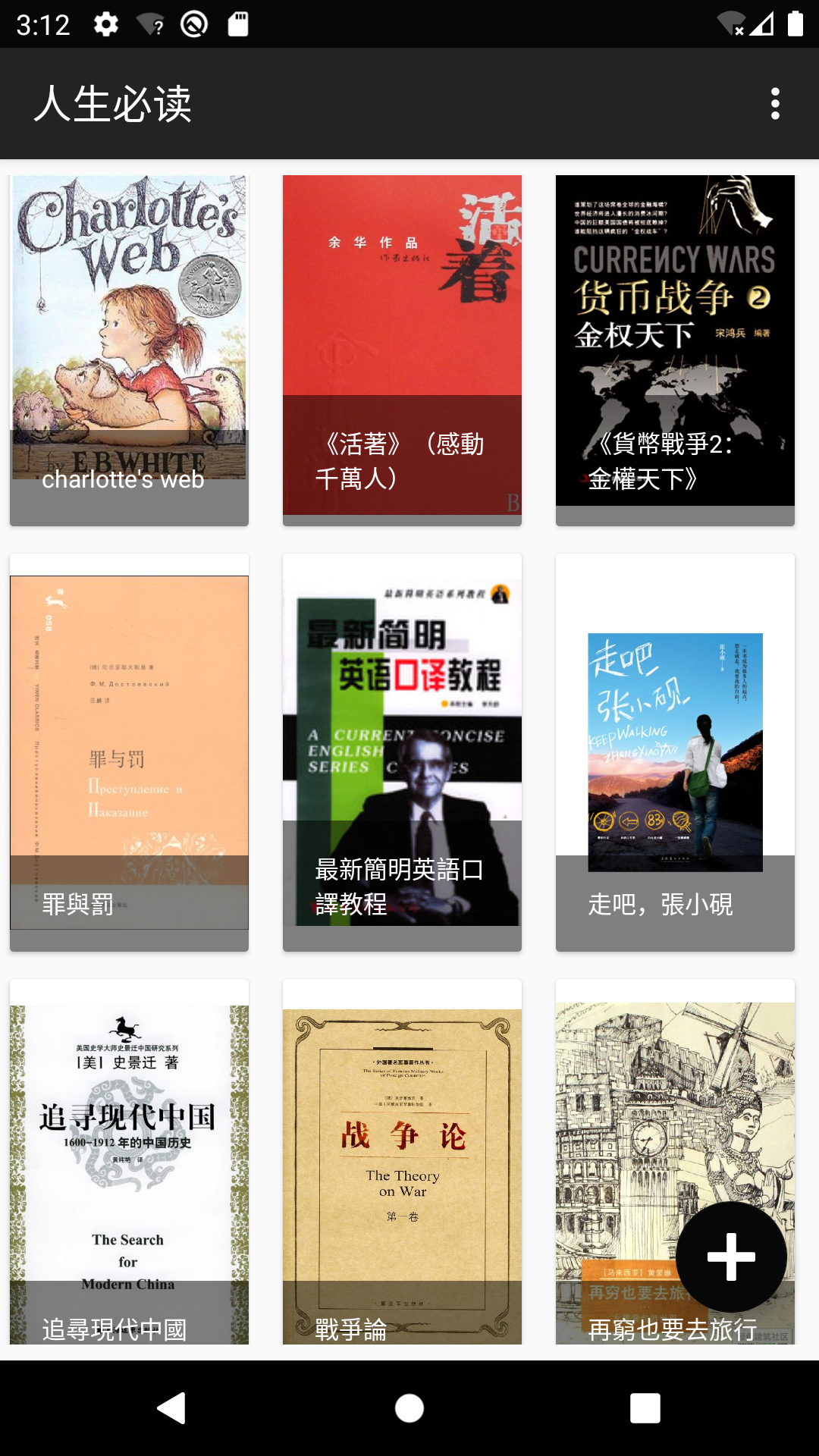Select 《貨幣戰爭2:金權天下》 book
Viewport: 819px width, 1456px height.
pyautogui.click(x=675, y=350)
